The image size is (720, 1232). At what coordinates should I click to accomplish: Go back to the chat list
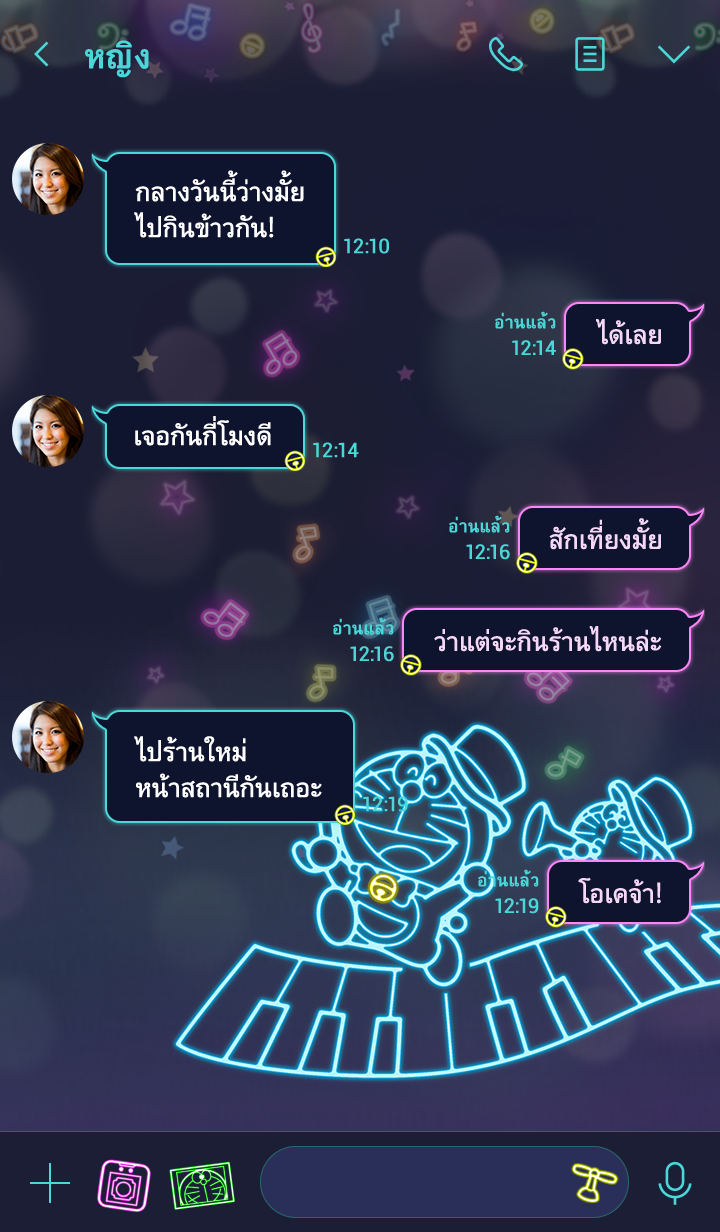tap(41, 54)
